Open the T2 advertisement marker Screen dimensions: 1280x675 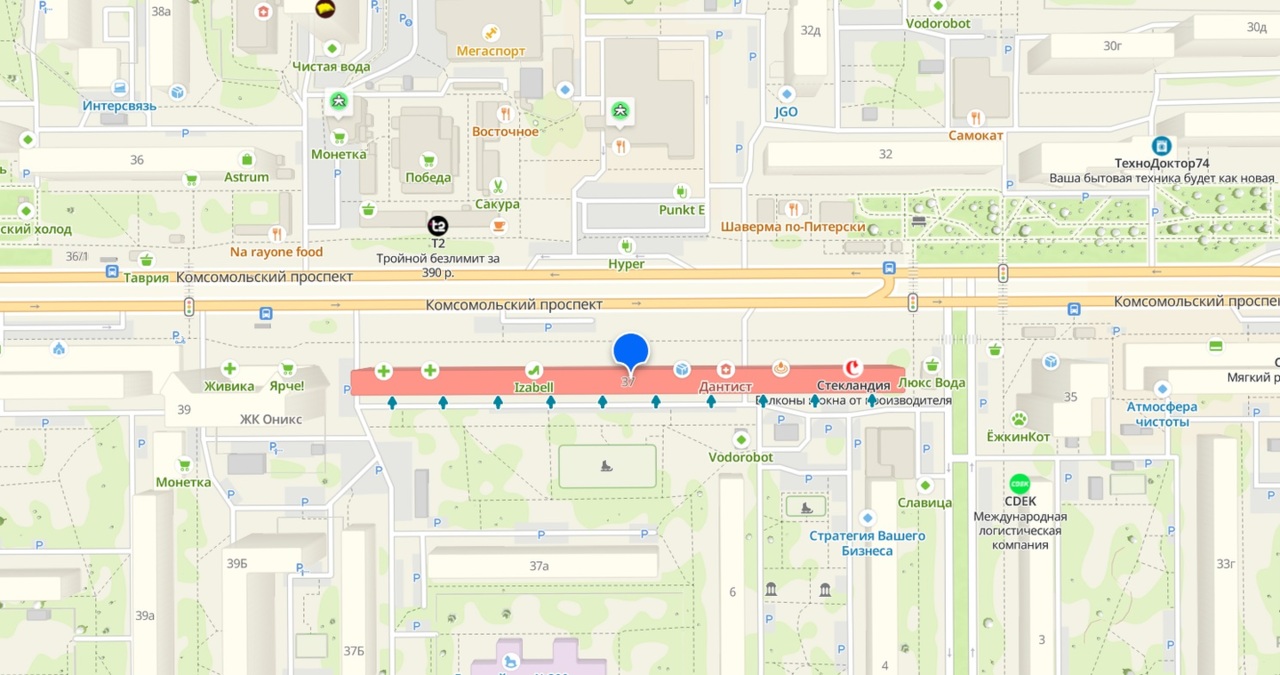tap(438, 226)
